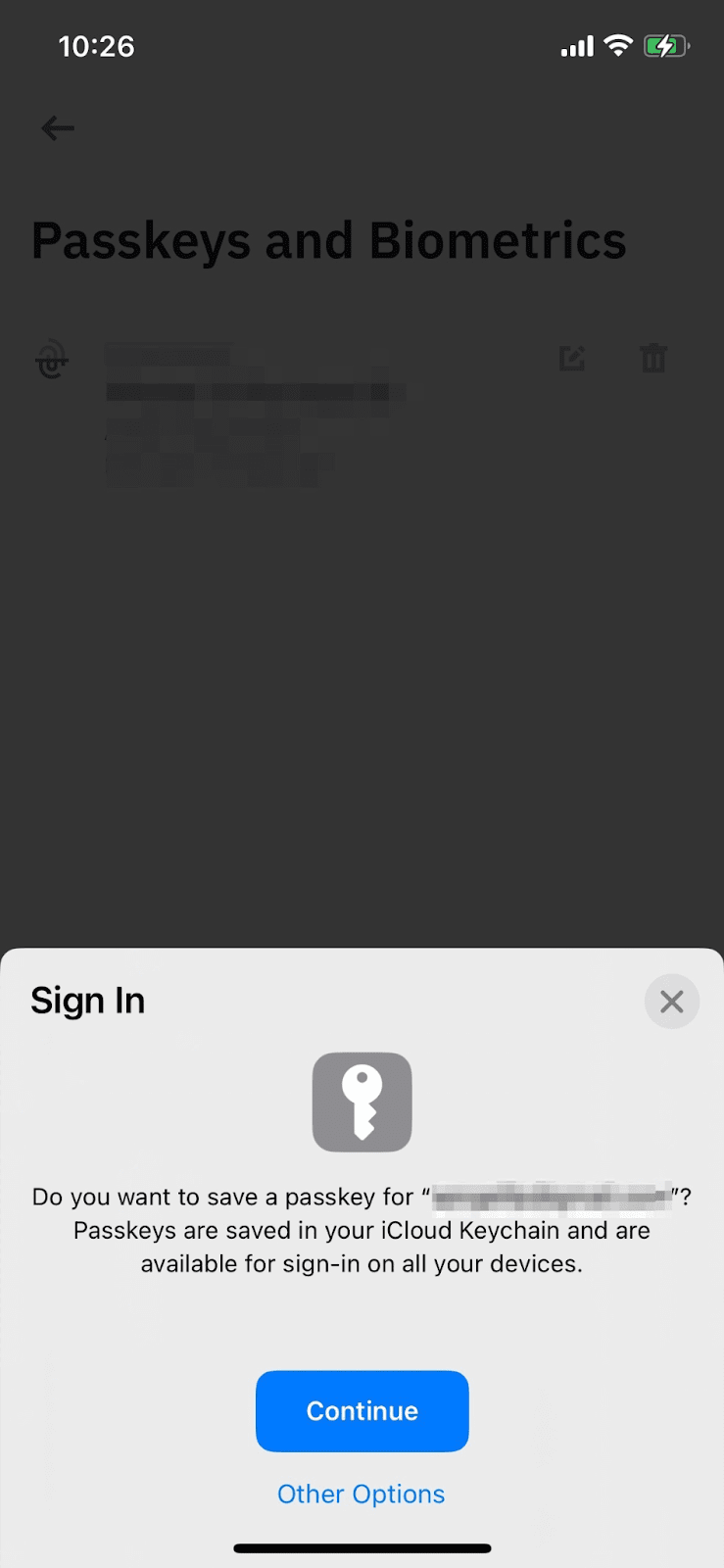Open Other Options for saving the passkey

(361, 1494)
